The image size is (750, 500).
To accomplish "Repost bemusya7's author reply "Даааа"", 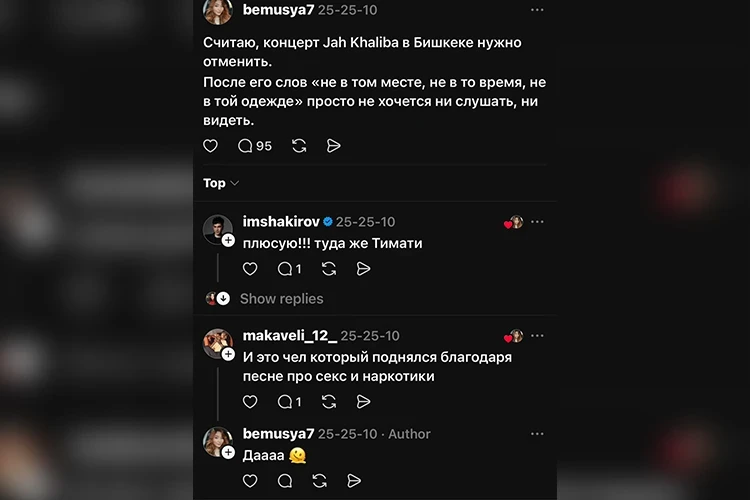I will point(319,481).
